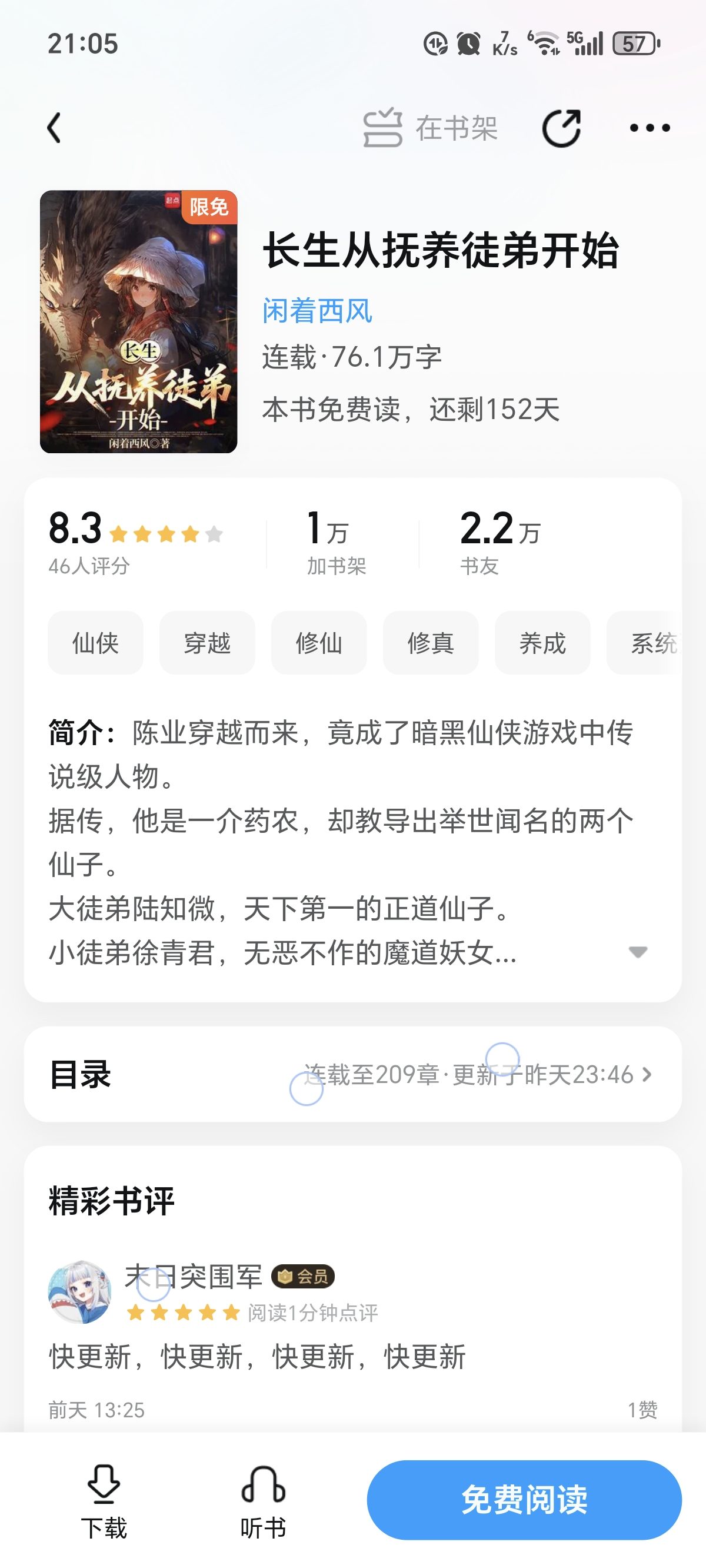Like 末日突围军's review
The image size is (706, 1568).
(x=642, y=1410)
